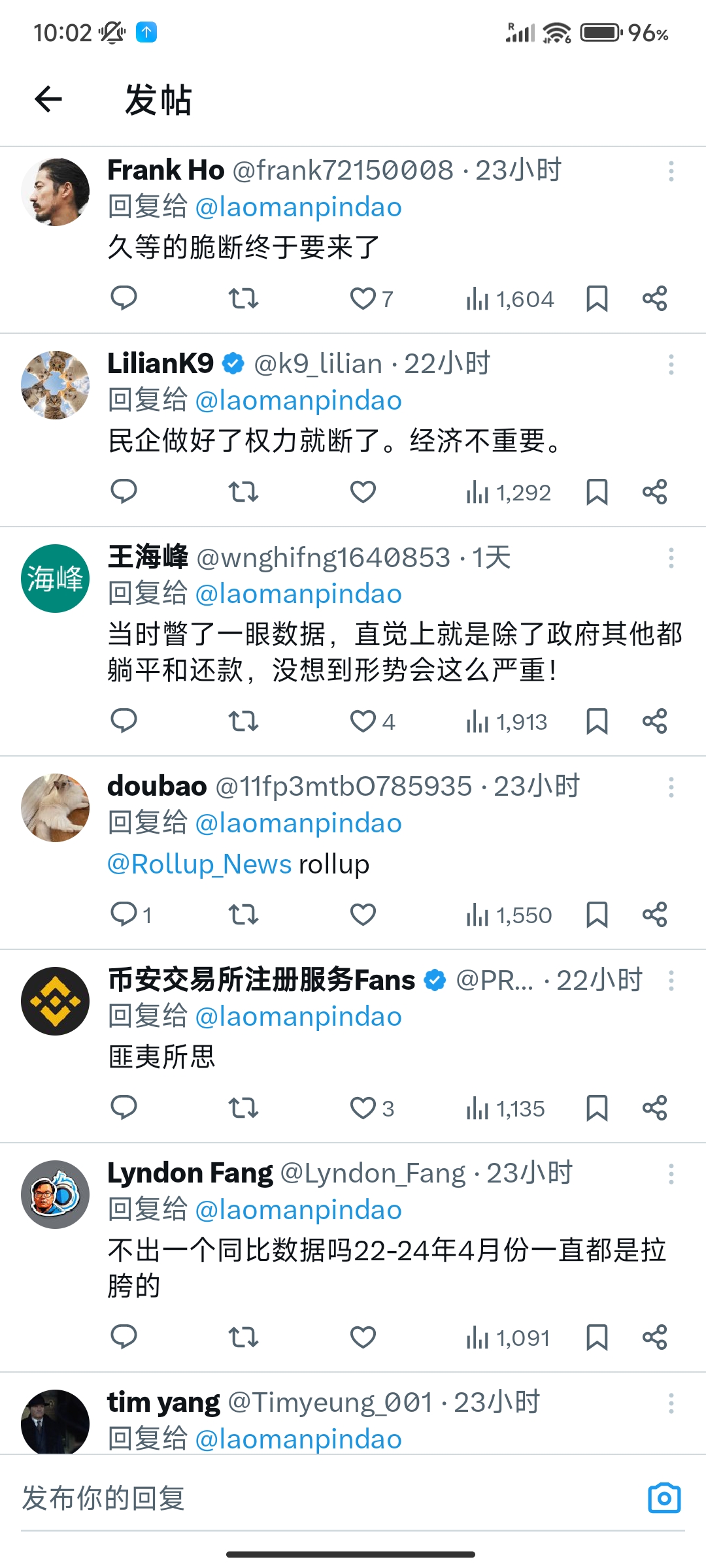Image resolution: width=706 pixels, height=1568 pixels.
Task: Open @laomanpindao link under Frank Ho's name
Action: (299, 207)
